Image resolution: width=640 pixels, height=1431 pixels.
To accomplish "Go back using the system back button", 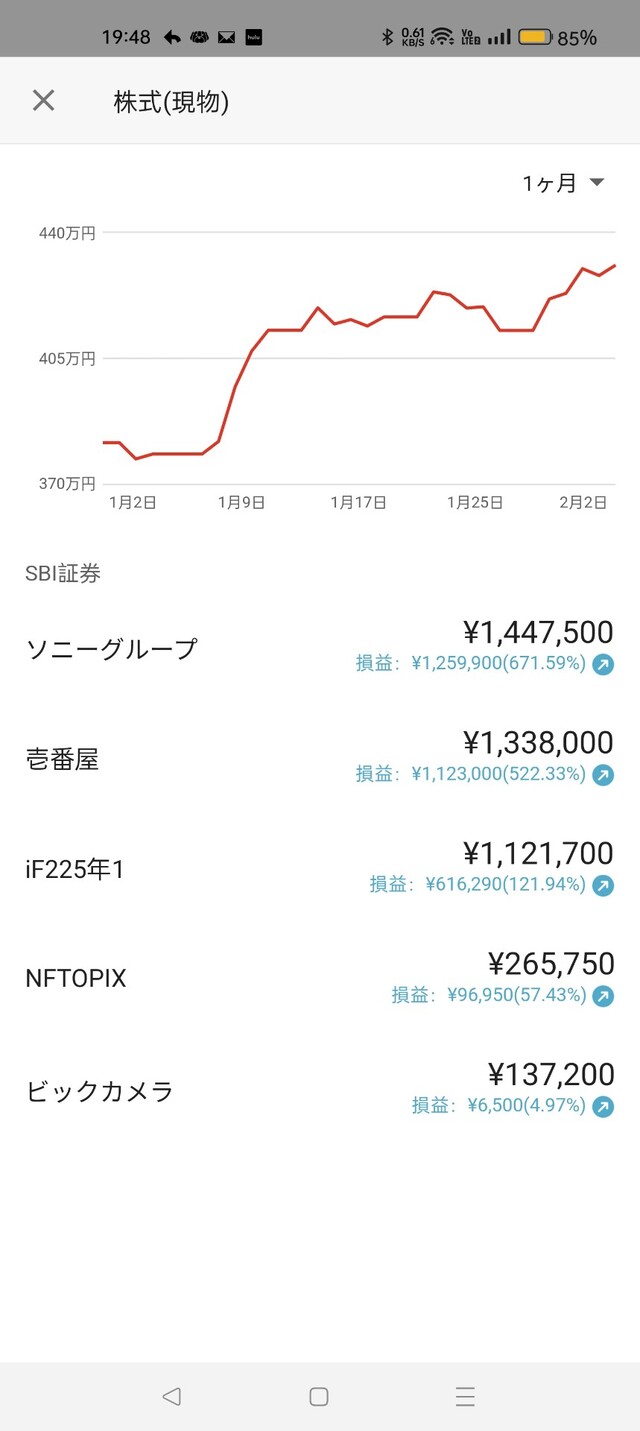I will tap(171, 1397).
